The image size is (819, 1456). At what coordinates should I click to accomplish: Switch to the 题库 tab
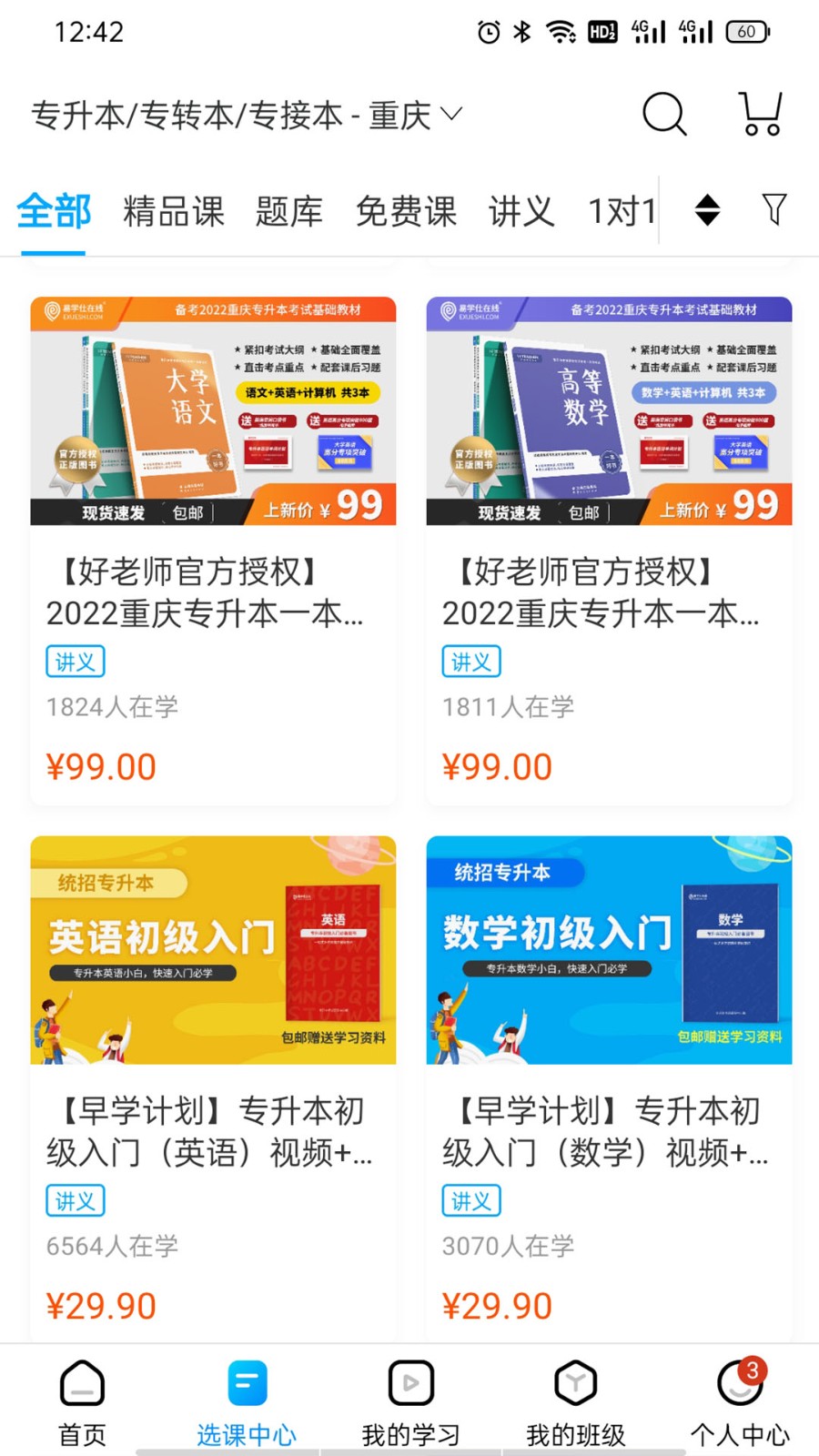click(288, 212)
